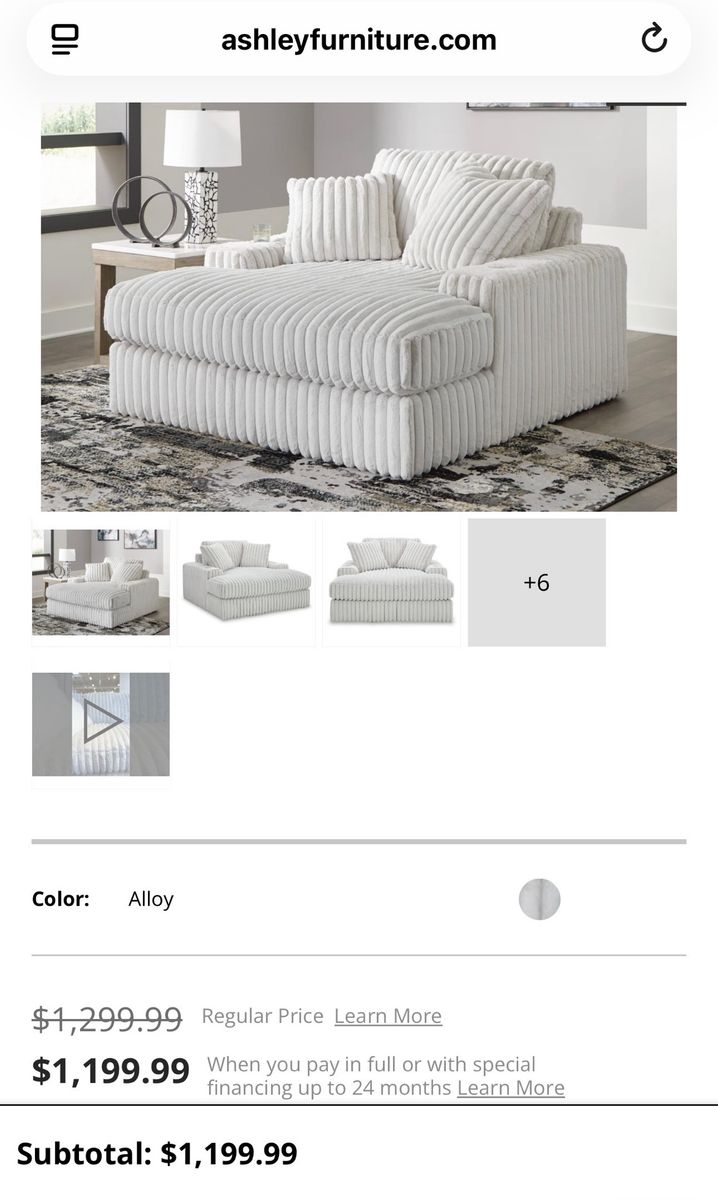Show the +6 more photos tile
Image resolution: width=718 pixels, height=1200 pixels.
536,582
